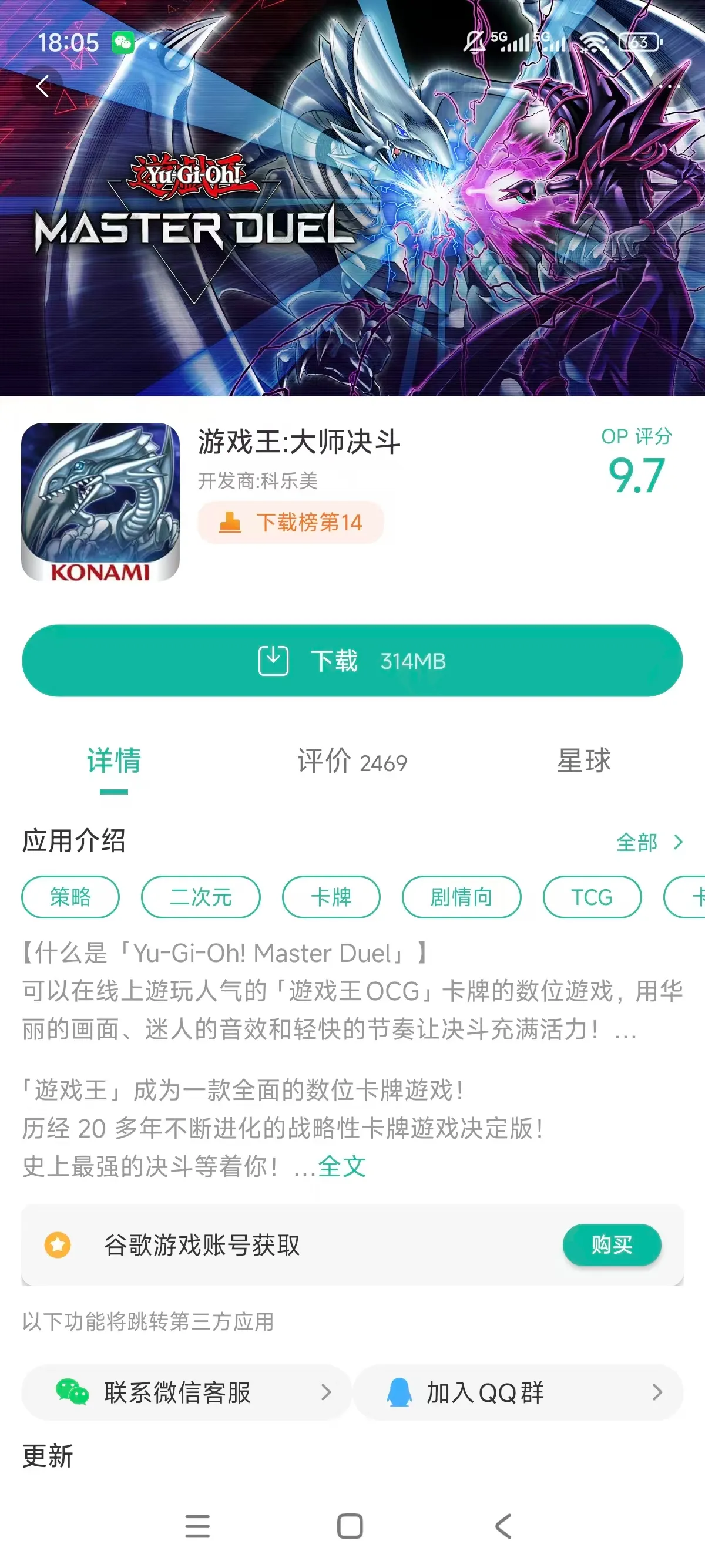This screenshot has height=1568, width=705.
Task: Download the 314MB game
Action: point(352,661)
